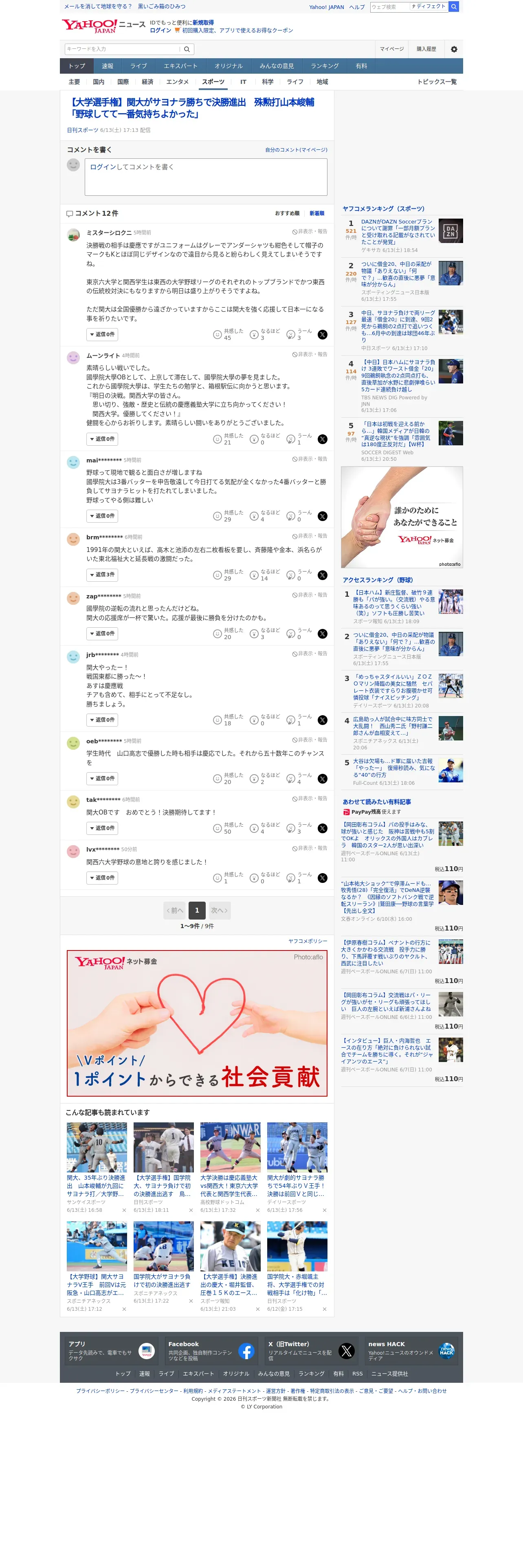Select the 経済 category tab
The width and height of the screenshot is (523, 1568).
147,81
